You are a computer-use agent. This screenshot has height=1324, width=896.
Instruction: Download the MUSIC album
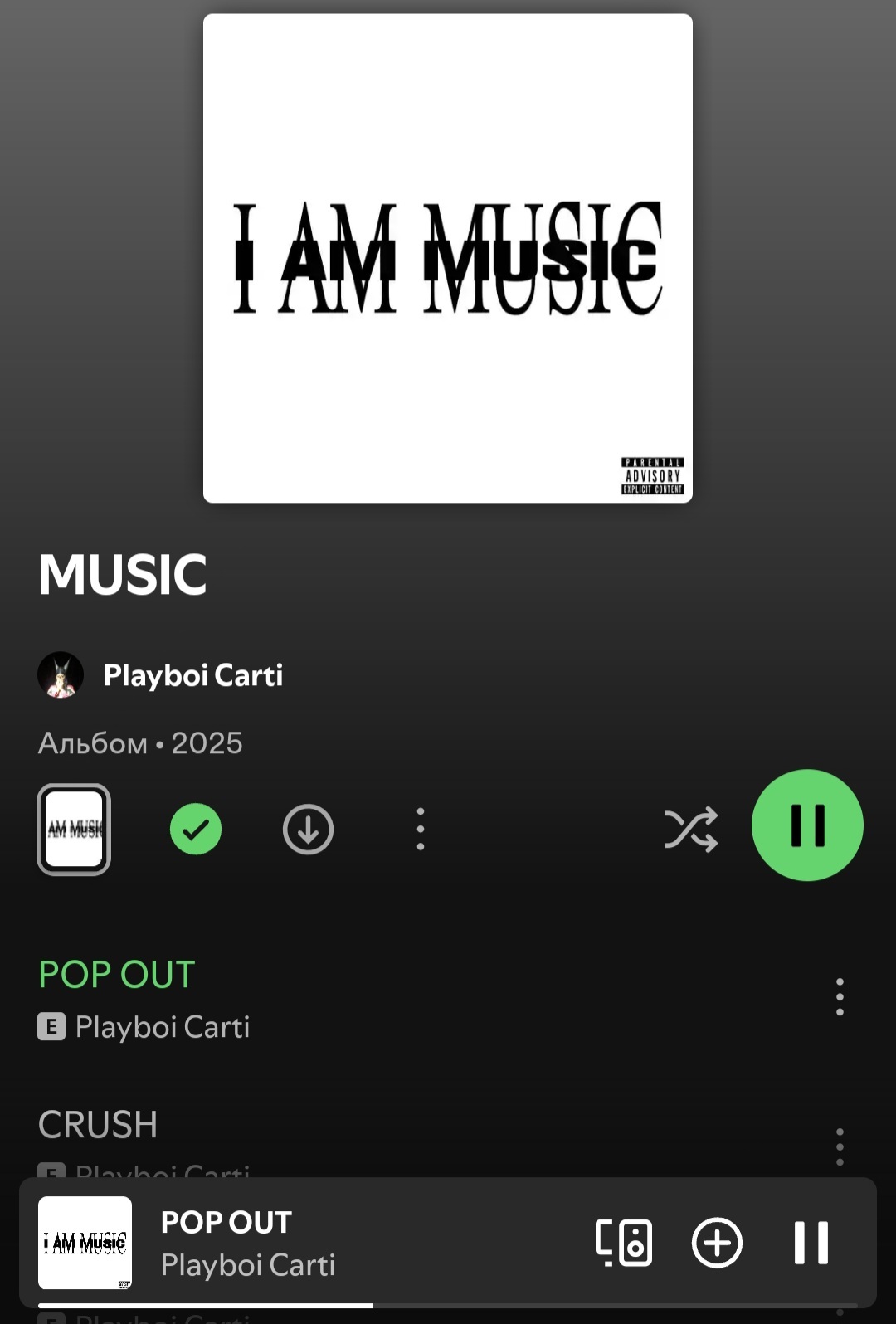click(x=308, y=829)
